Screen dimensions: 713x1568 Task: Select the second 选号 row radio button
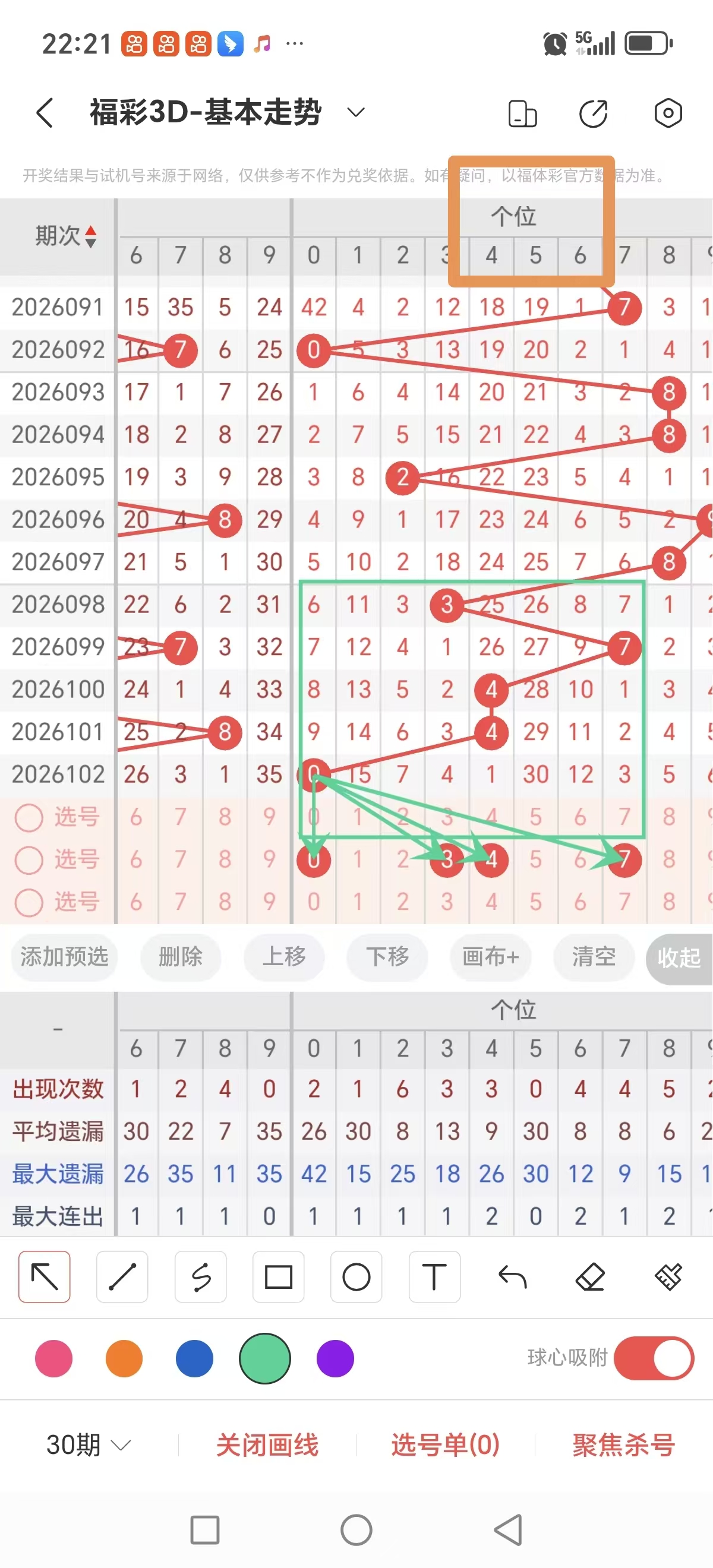tap(29, 860)
